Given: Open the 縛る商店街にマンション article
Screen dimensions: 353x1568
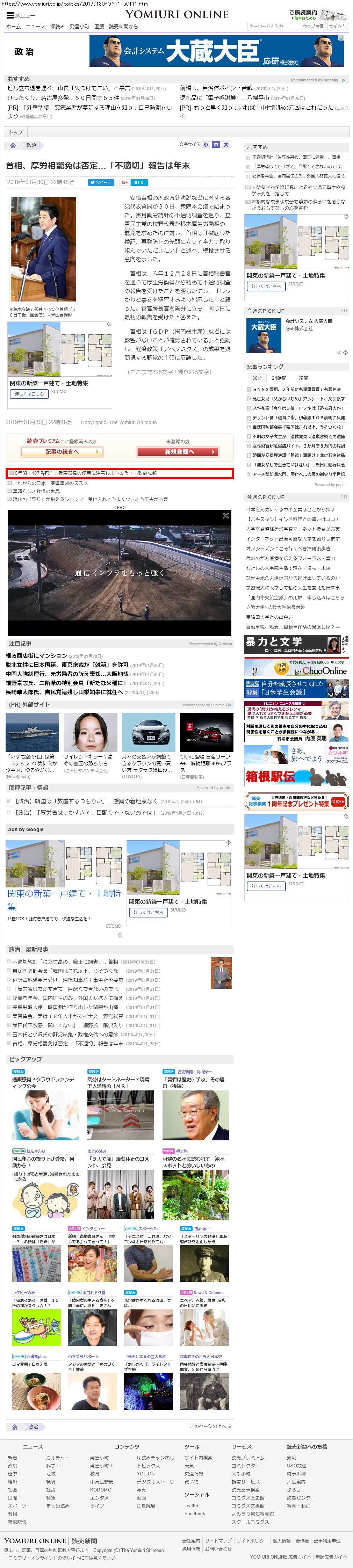Looking at the screenshot, I should (36, 655).
